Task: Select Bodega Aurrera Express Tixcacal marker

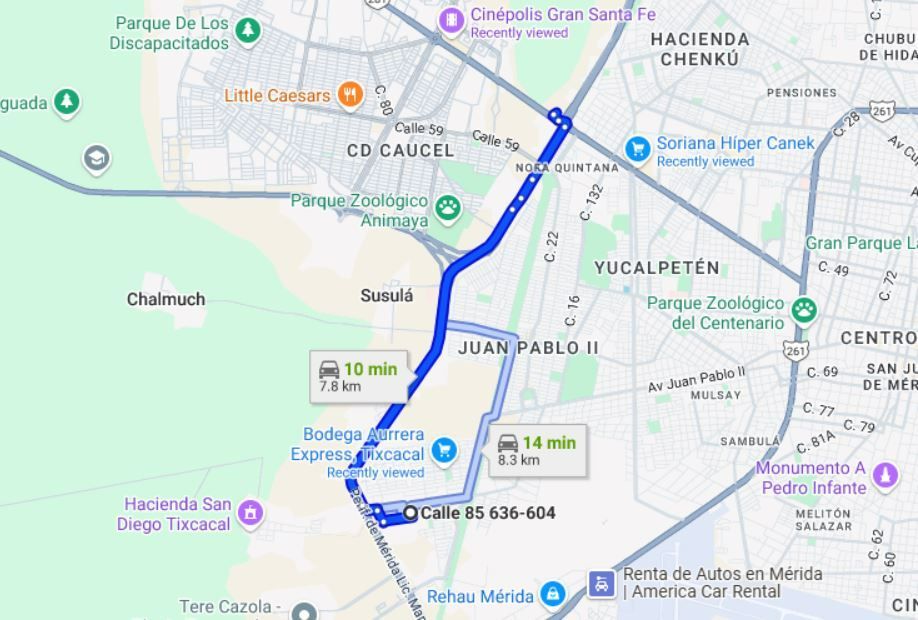Action: 444,451
